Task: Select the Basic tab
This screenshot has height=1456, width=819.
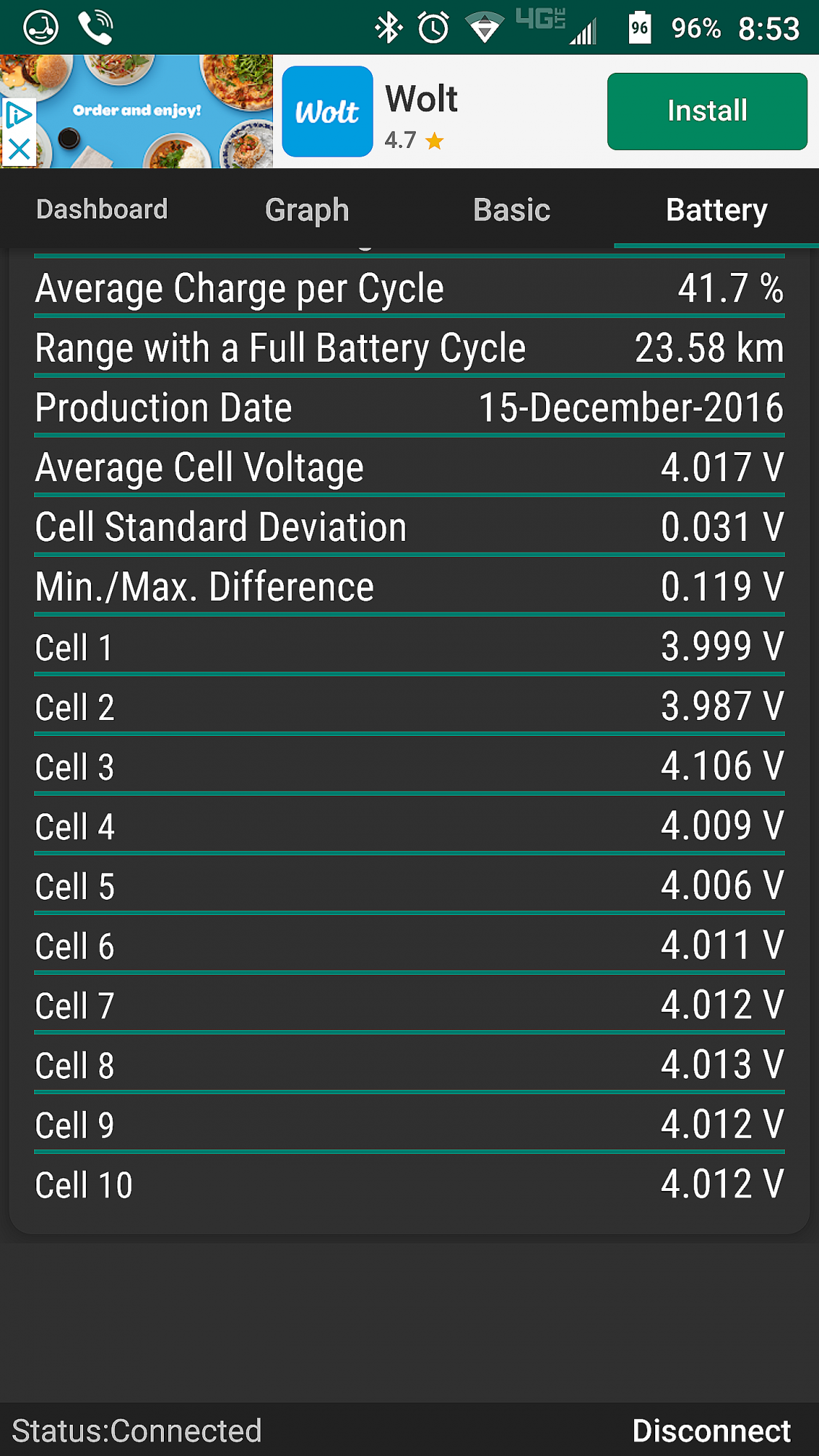Action: 511,210
